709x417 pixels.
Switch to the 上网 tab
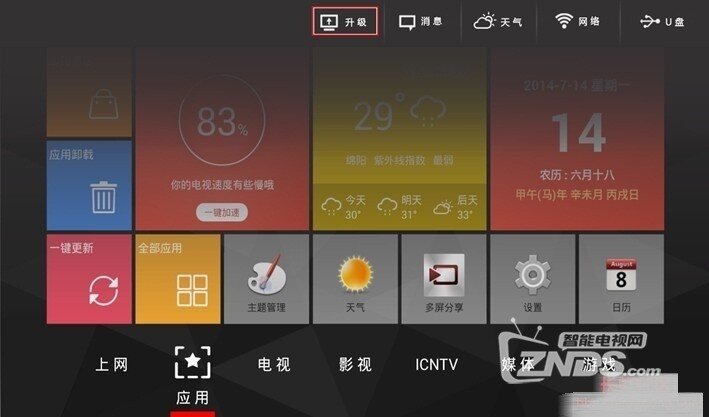tap(112, 364)
